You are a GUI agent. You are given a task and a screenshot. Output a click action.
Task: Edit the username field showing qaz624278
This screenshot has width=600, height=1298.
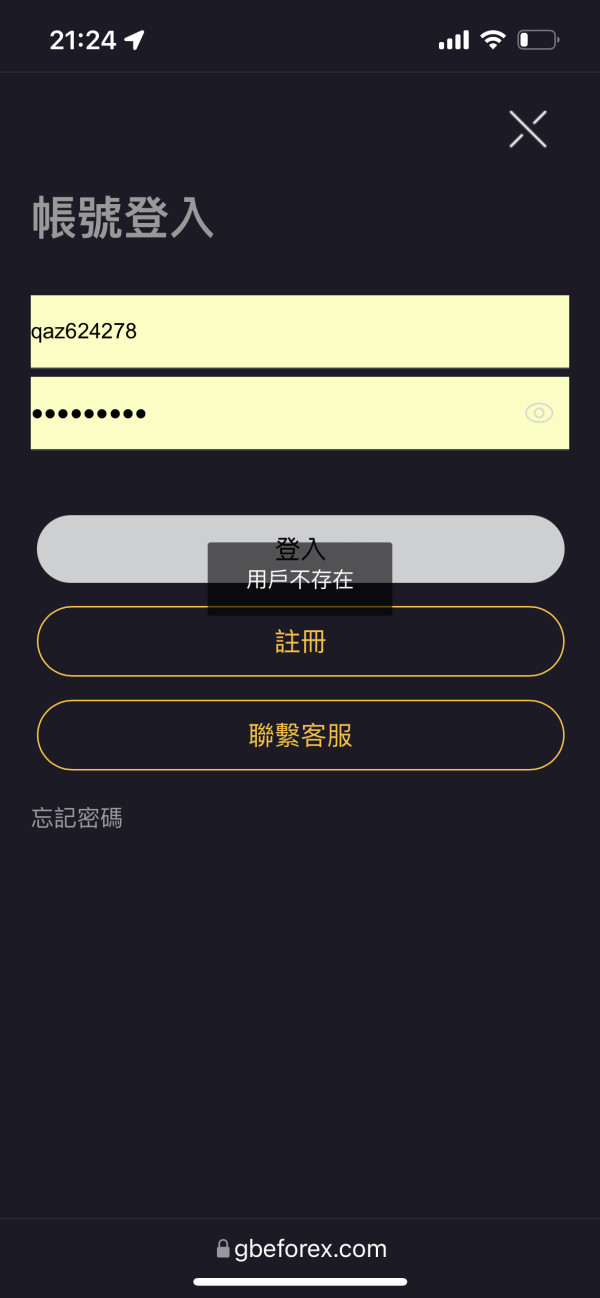point(300,331)
